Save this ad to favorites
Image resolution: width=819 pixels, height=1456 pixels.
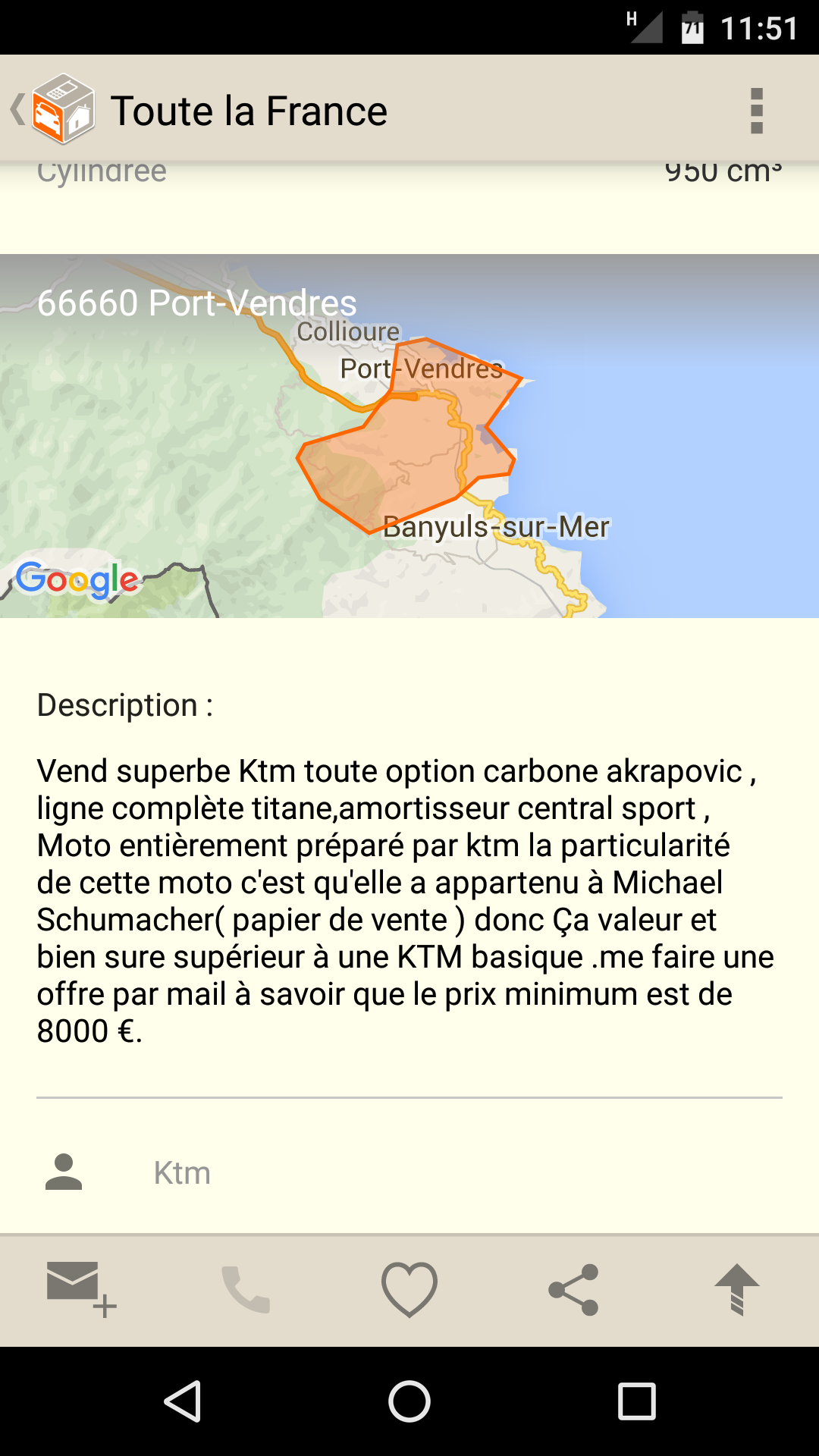point(409,1289)
